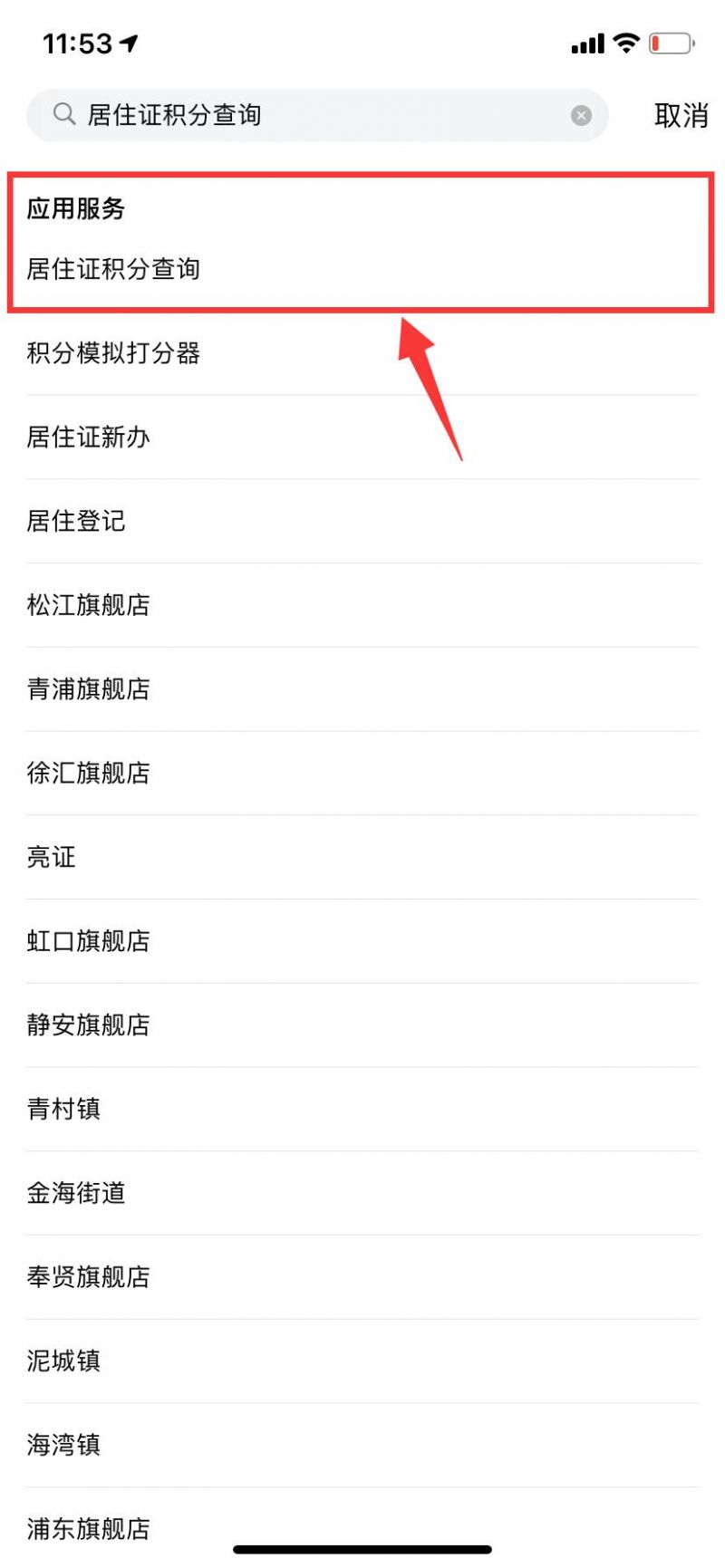Clear the search text
The width and height of the screenshot is (725, 1568).
pyautogui.click(x=582, y=115)
